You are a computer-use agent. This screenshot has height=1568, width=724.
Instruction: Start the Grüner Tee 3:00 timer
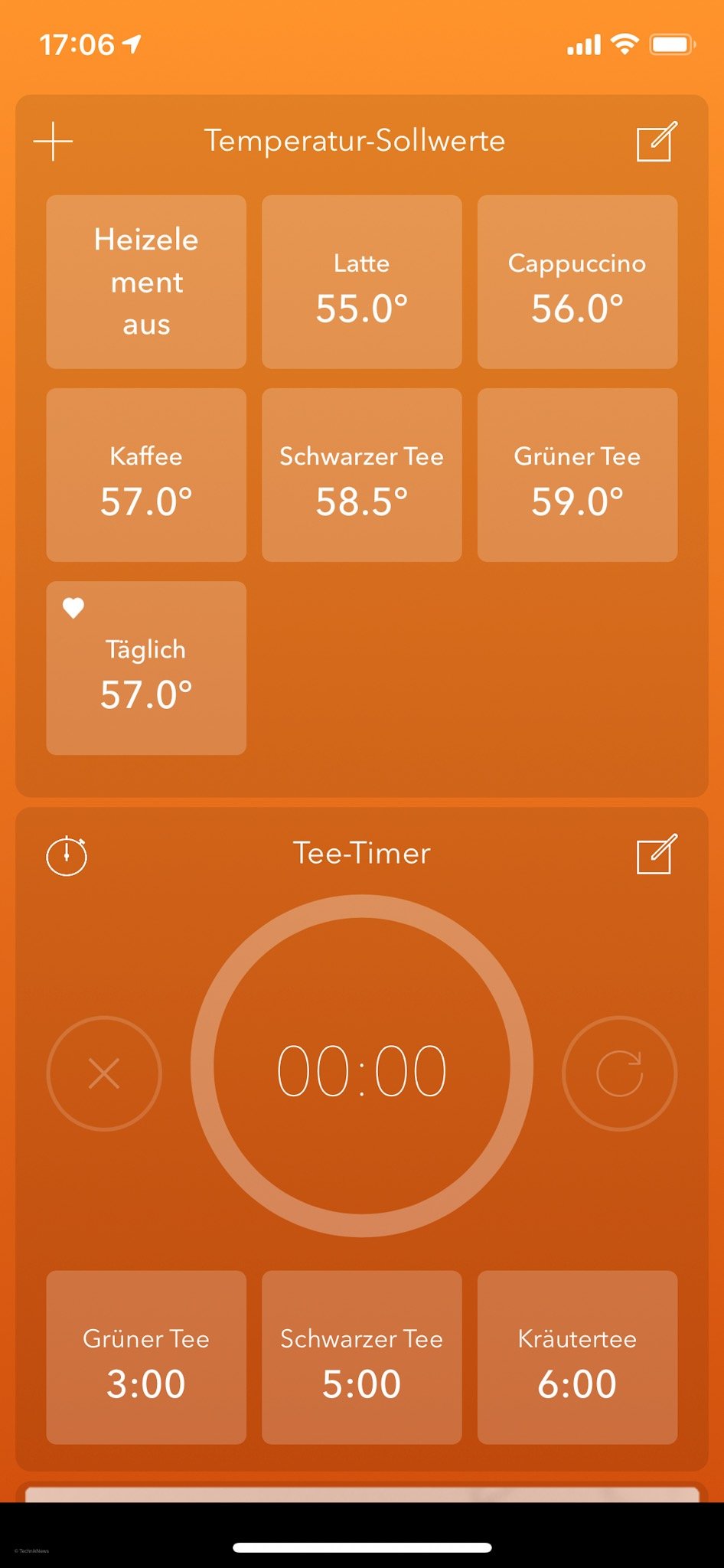[x=146, y=1357]
